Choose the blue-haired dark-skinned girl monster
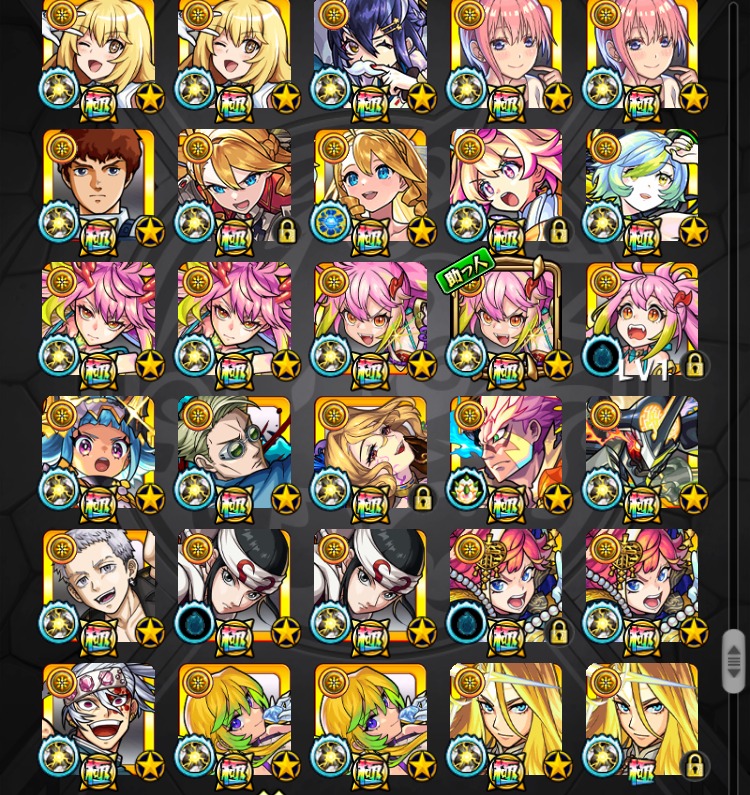 tap(98, 453)
